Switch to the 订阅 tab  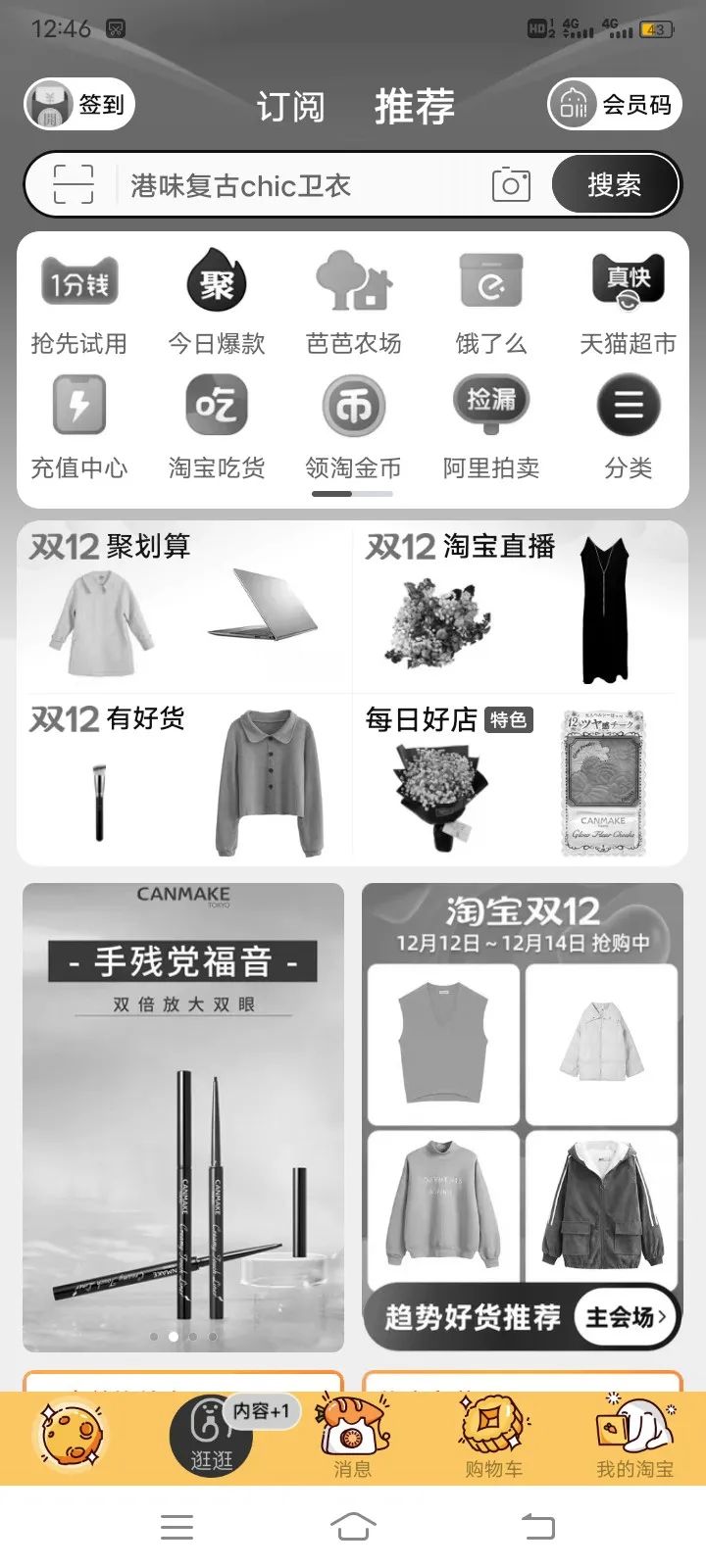point(290,106)
